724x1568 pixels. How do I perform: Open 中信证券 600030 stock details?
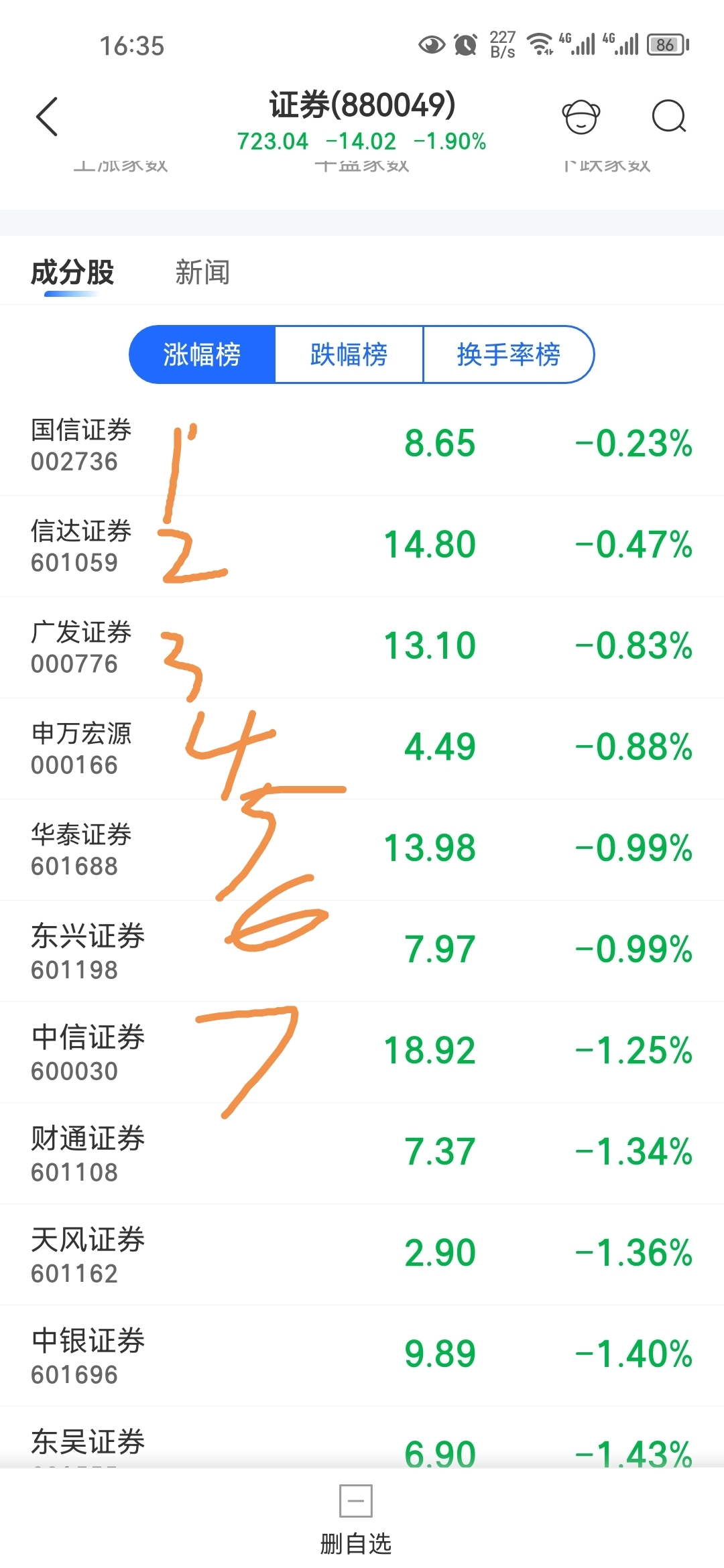click(x=362, y=1052)
